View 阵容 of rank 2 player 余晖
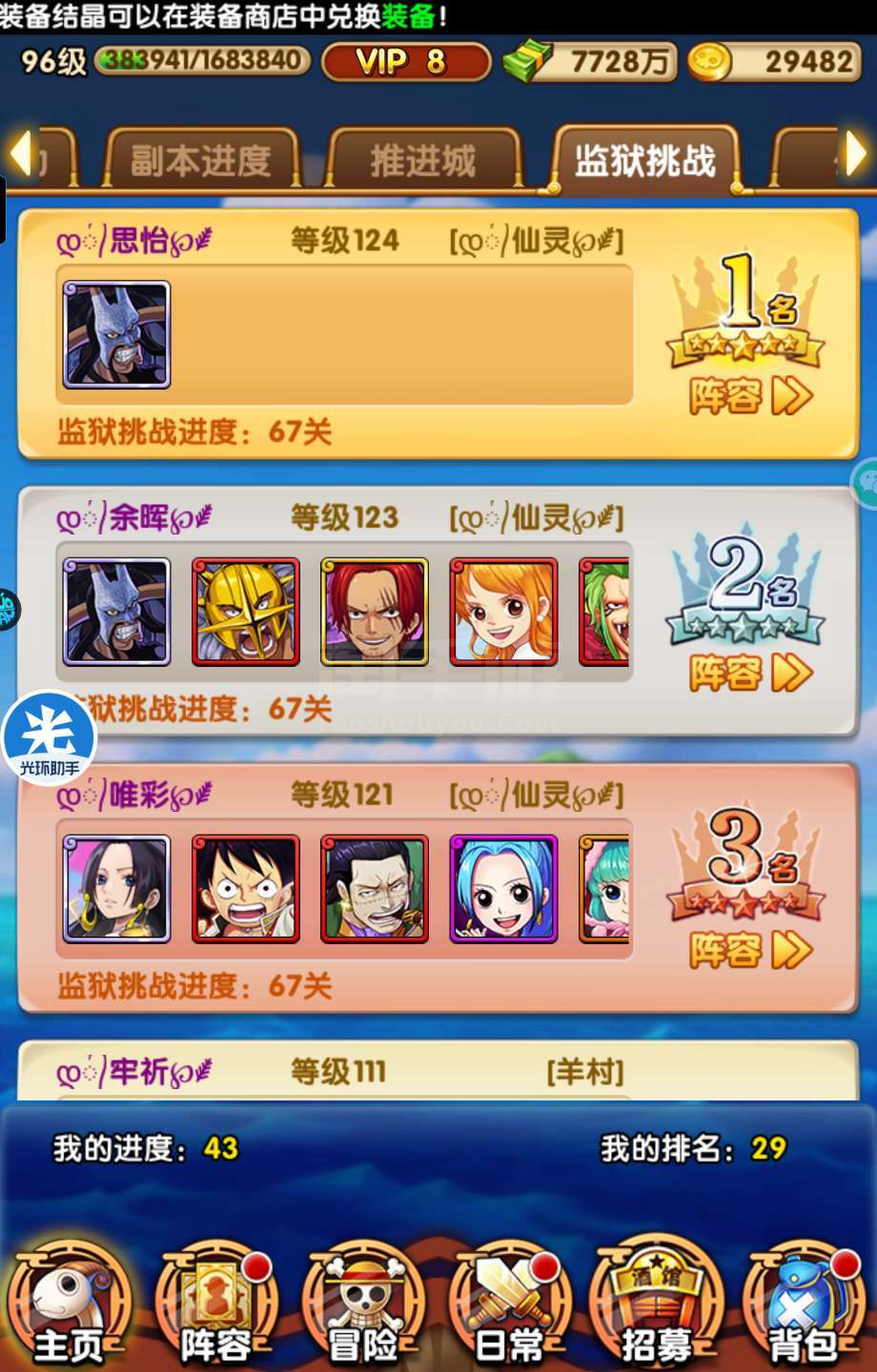The width and height of the screenshot is (877, 1372). 750,674
